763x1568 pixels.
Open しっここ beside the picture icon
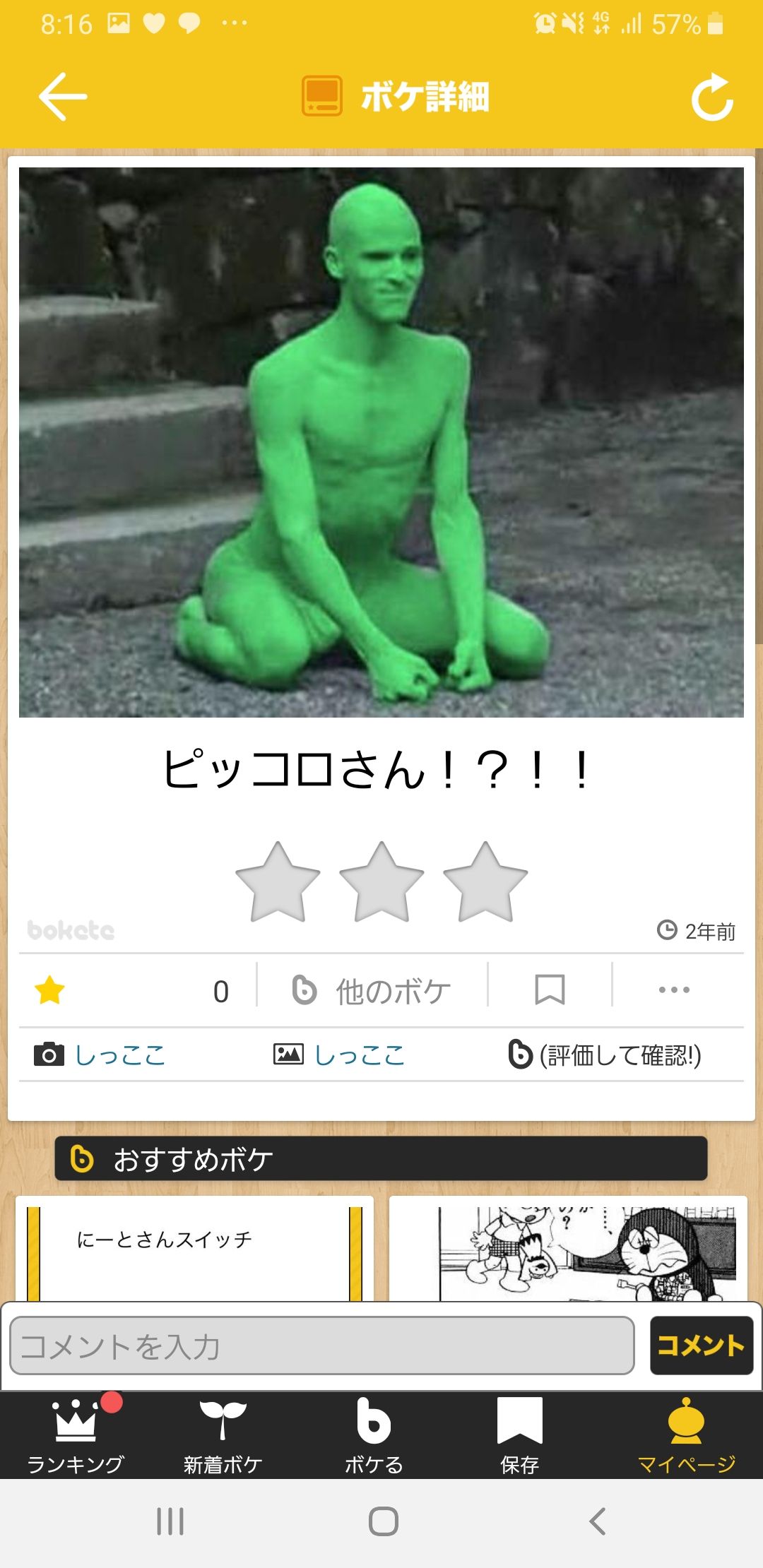click(360, 1055)
